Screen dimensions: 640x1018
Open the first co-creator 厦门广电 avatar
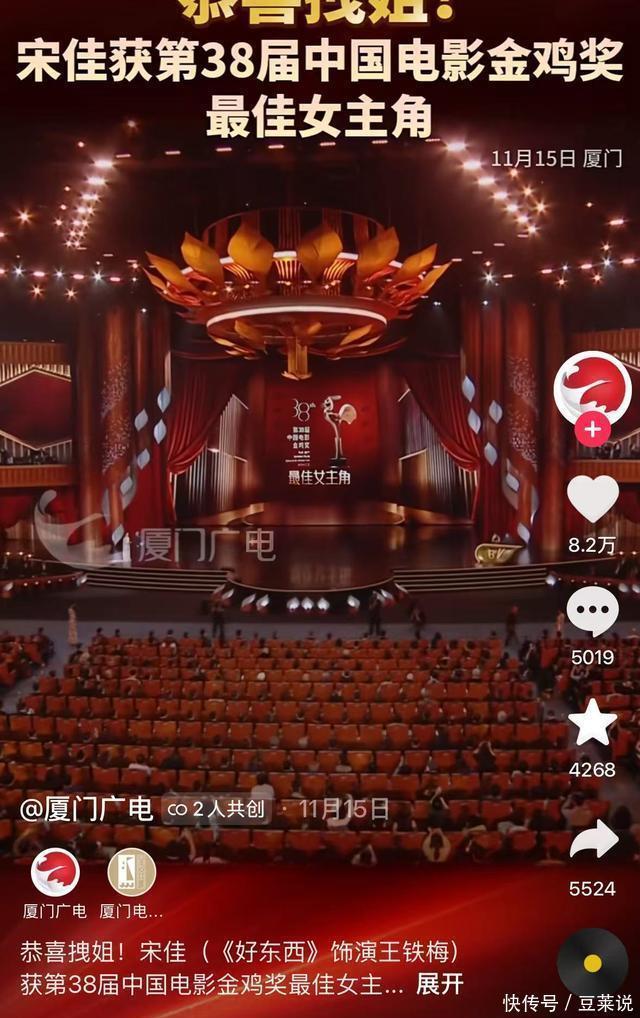click(55, 872)
